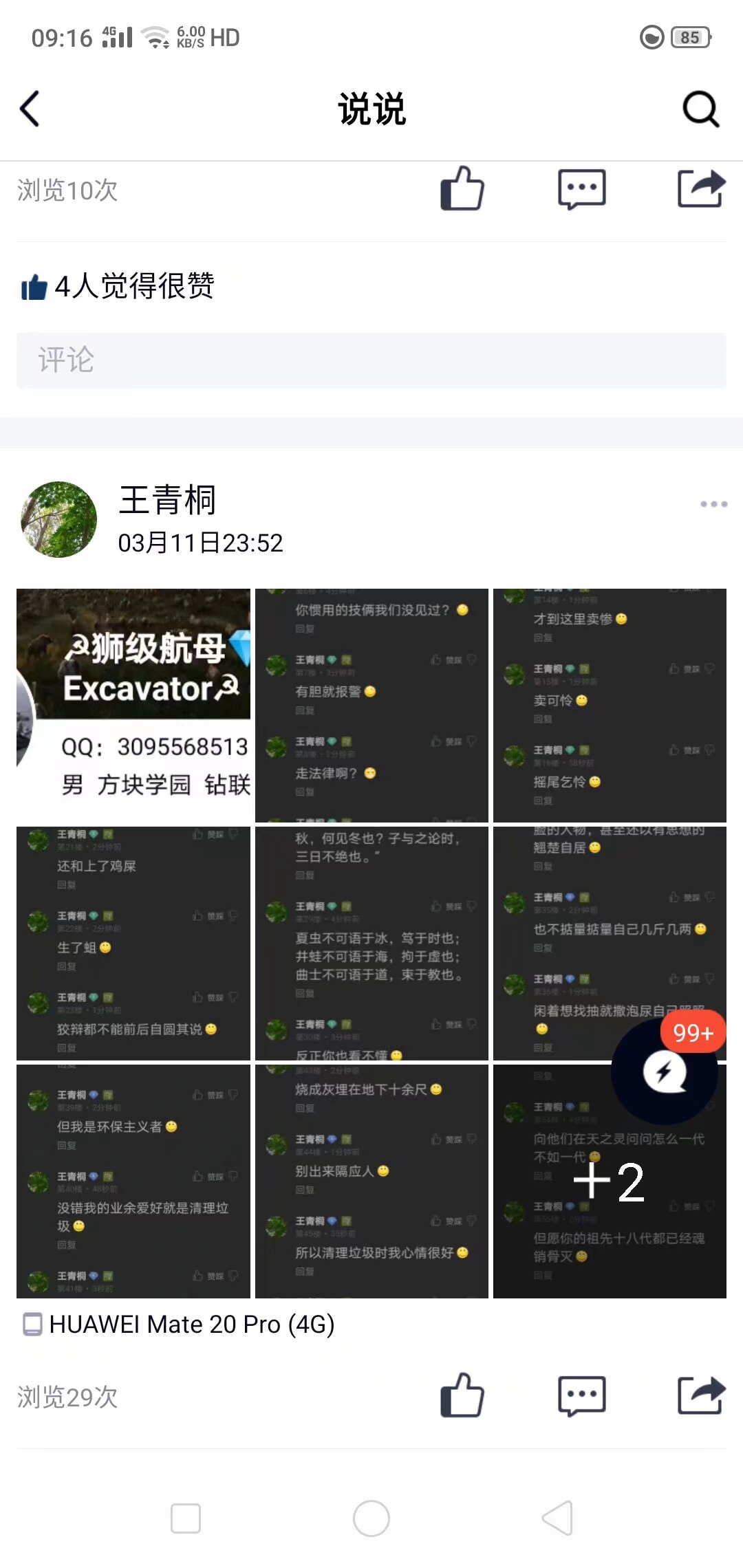This screenshot has width=743, height=1568.
Task: Like the post with 浏览10次
Action: coord(462,189)
